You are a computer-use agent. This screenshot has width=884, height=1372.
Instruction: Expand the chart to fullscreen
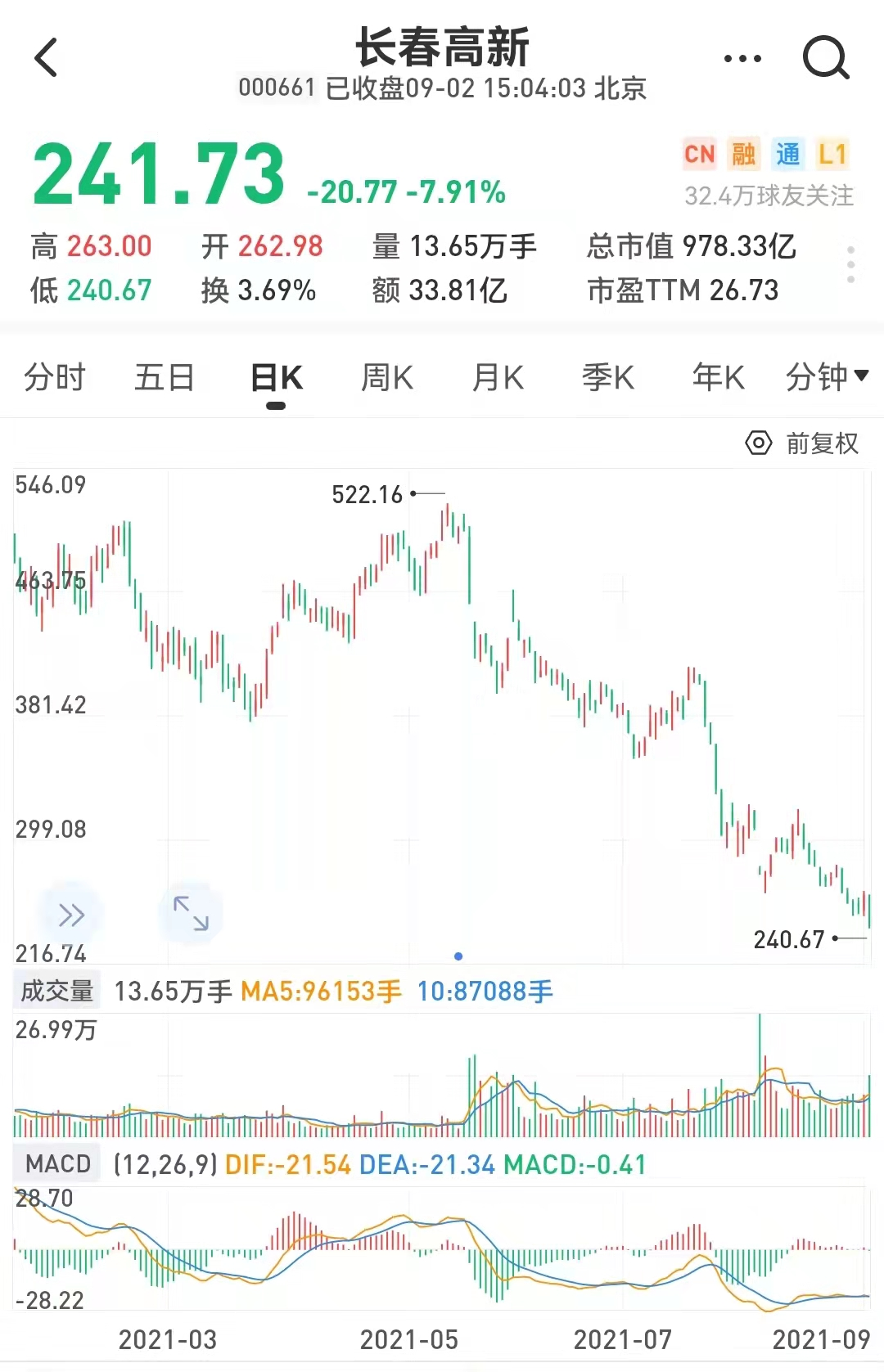pos(191,913)
